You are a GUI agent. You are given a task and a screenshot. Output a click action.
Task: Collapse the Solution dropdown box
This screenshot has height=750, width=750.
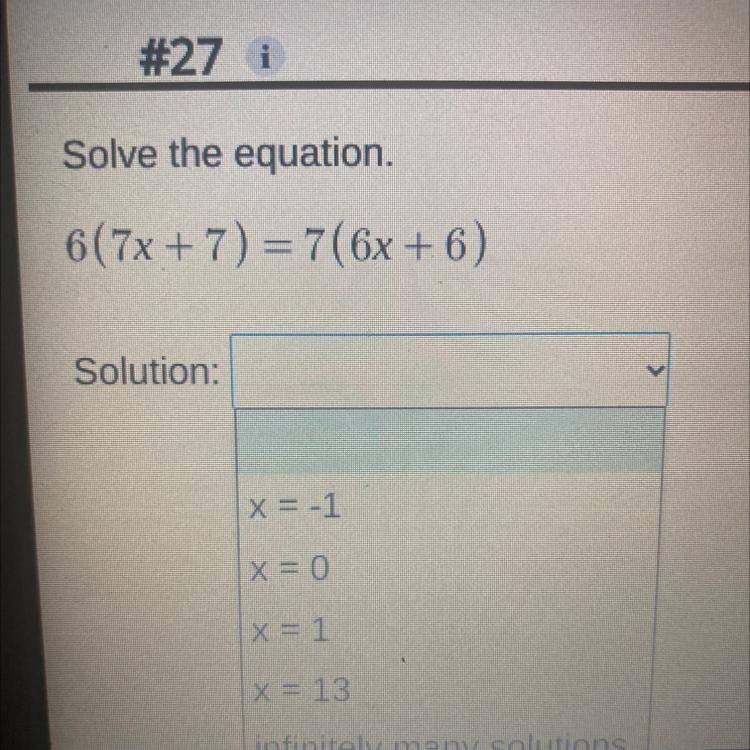pos(450,370)
